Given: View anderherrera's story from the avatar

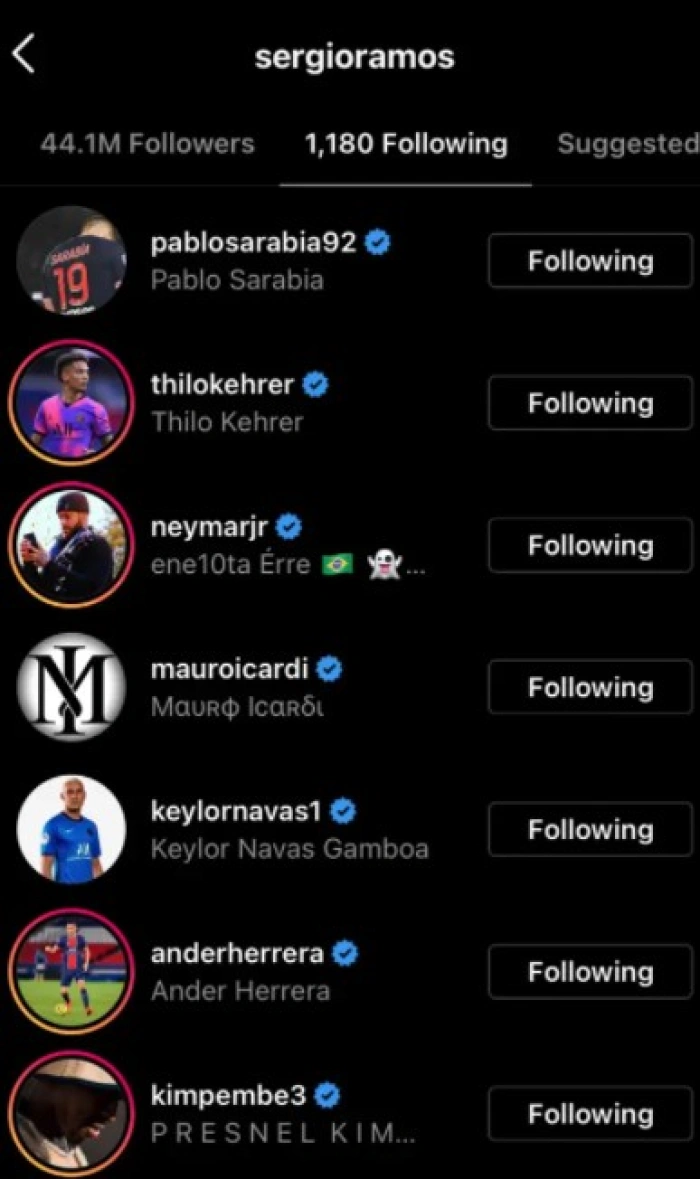Looking at the screenshot, I should [x=71, y=971].
